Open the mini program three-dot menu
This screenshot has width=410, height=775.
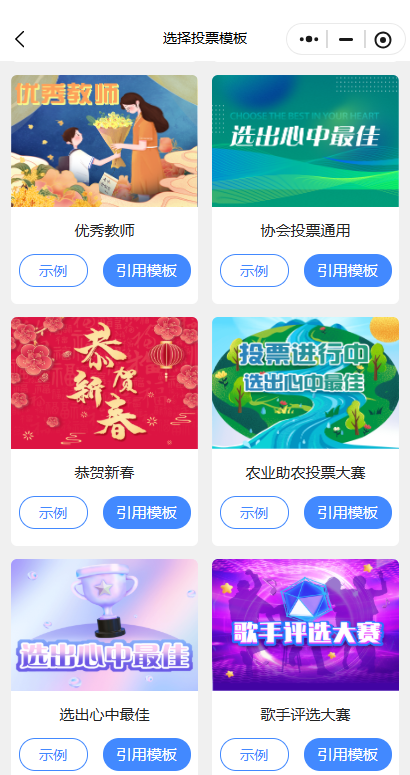click(x=309, y=39)
